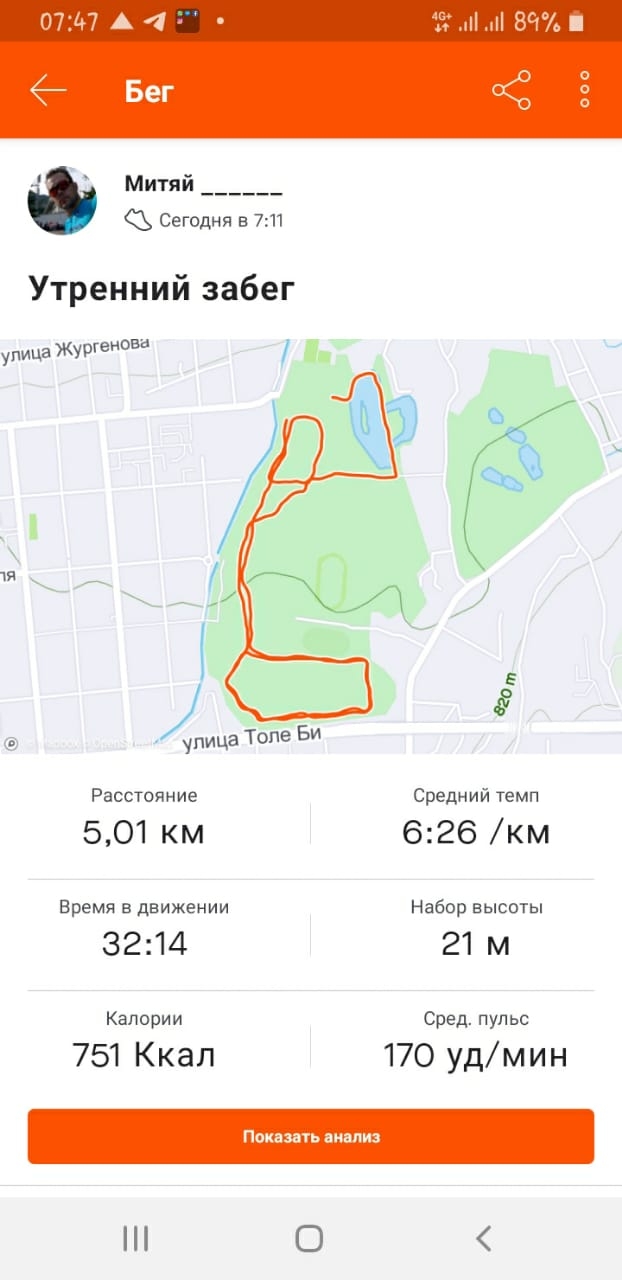Tap the system home button
622x1280 pixels.
coord(310,1239)
